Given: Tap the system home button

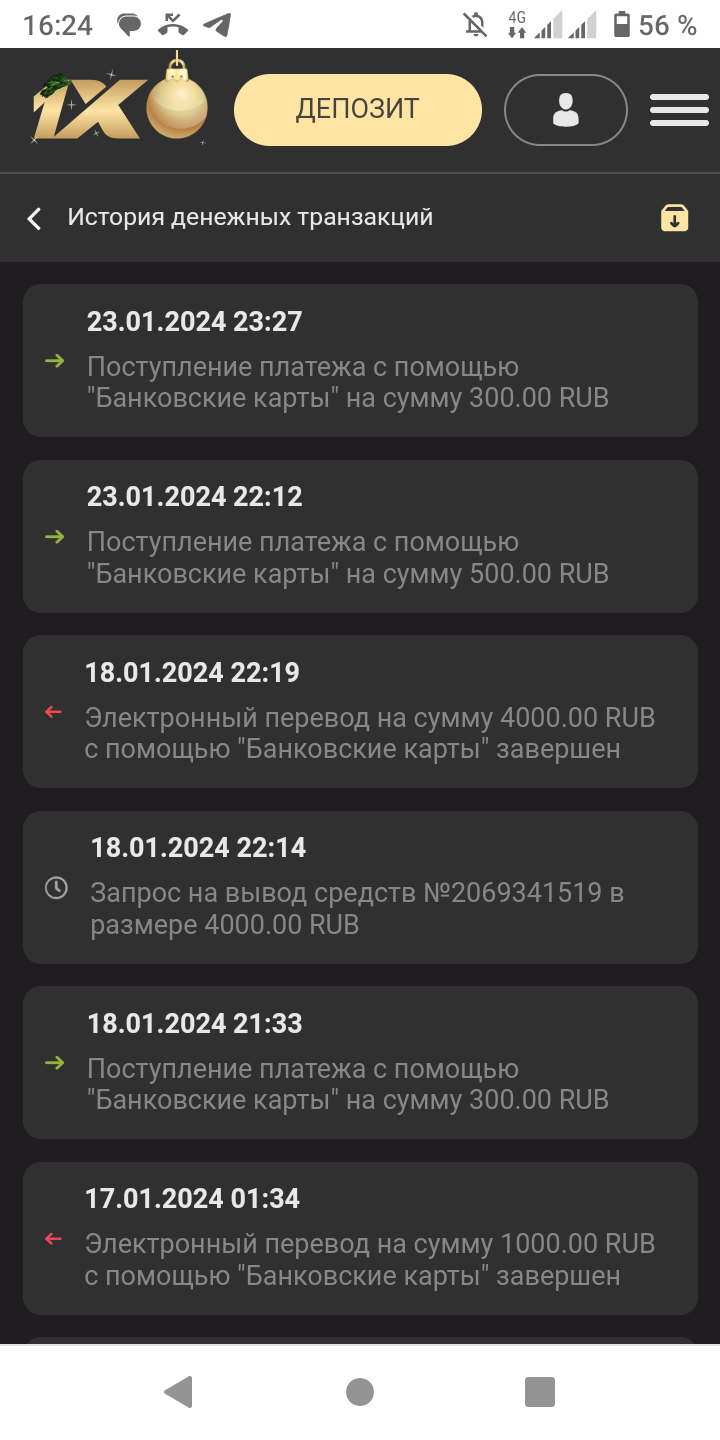Looking at the screenshot, I should [x=360, y=1391].
